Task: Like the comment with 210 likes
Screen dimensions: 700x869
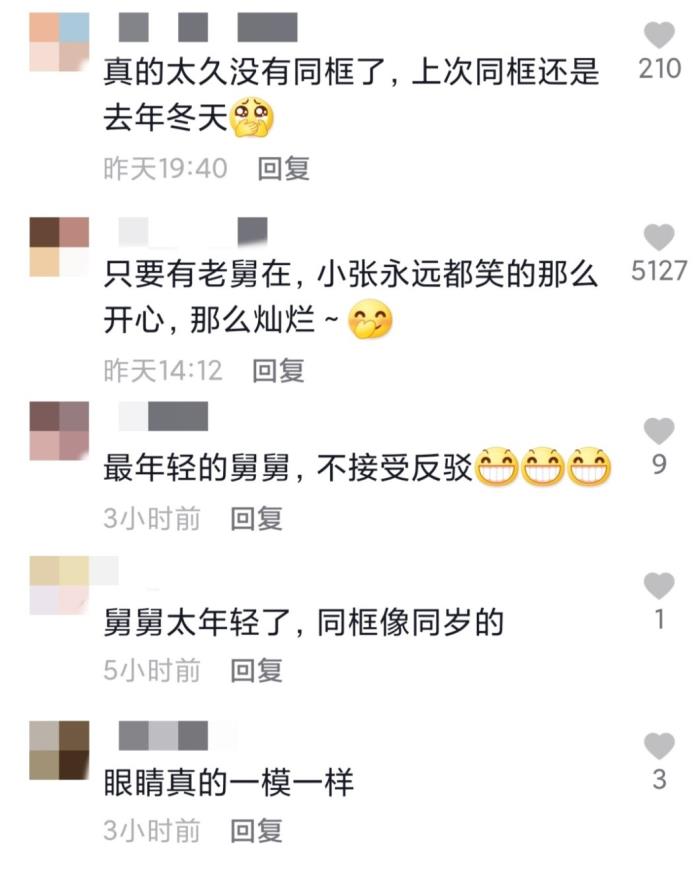Action: click(x=659, y=36)
